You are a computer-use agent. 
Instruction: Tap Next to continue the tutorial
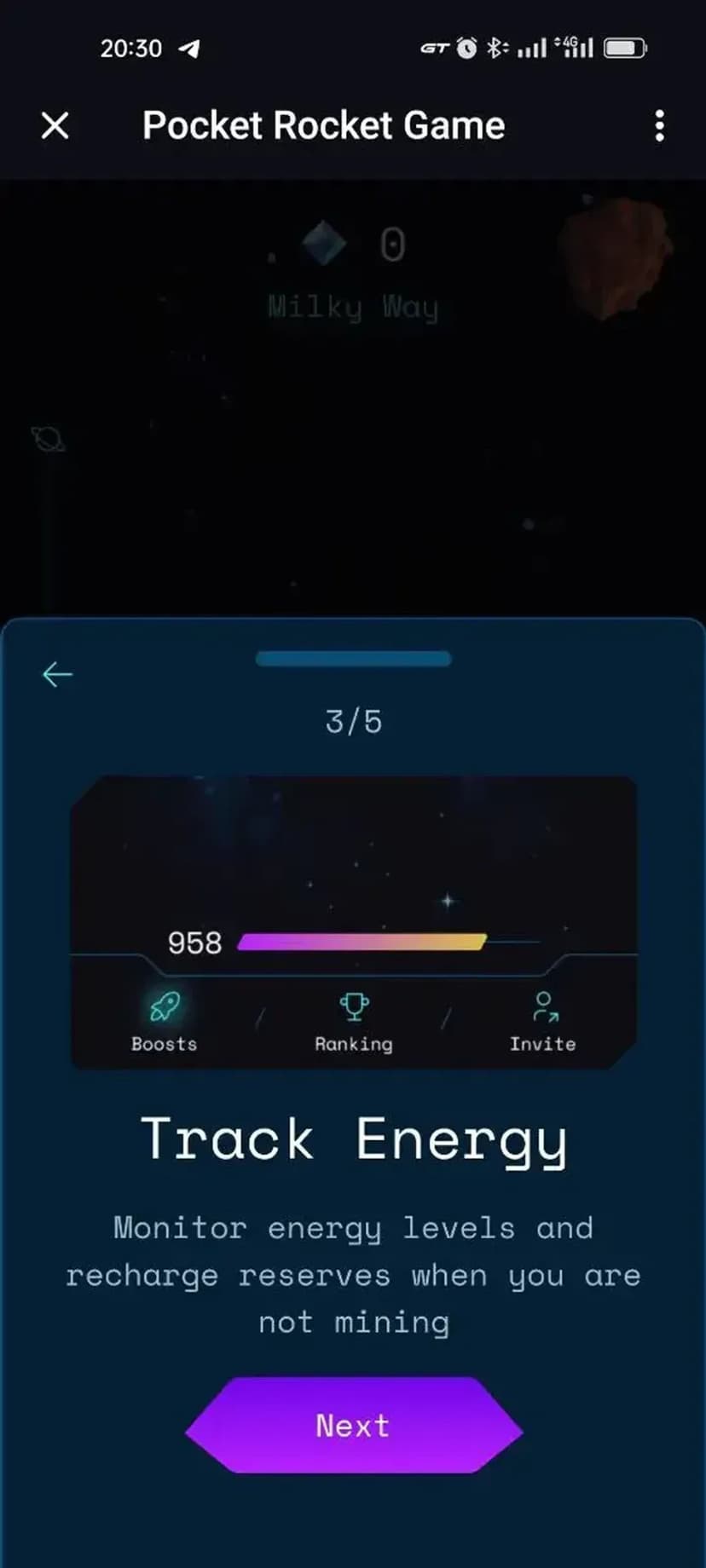coord(353,1425)
